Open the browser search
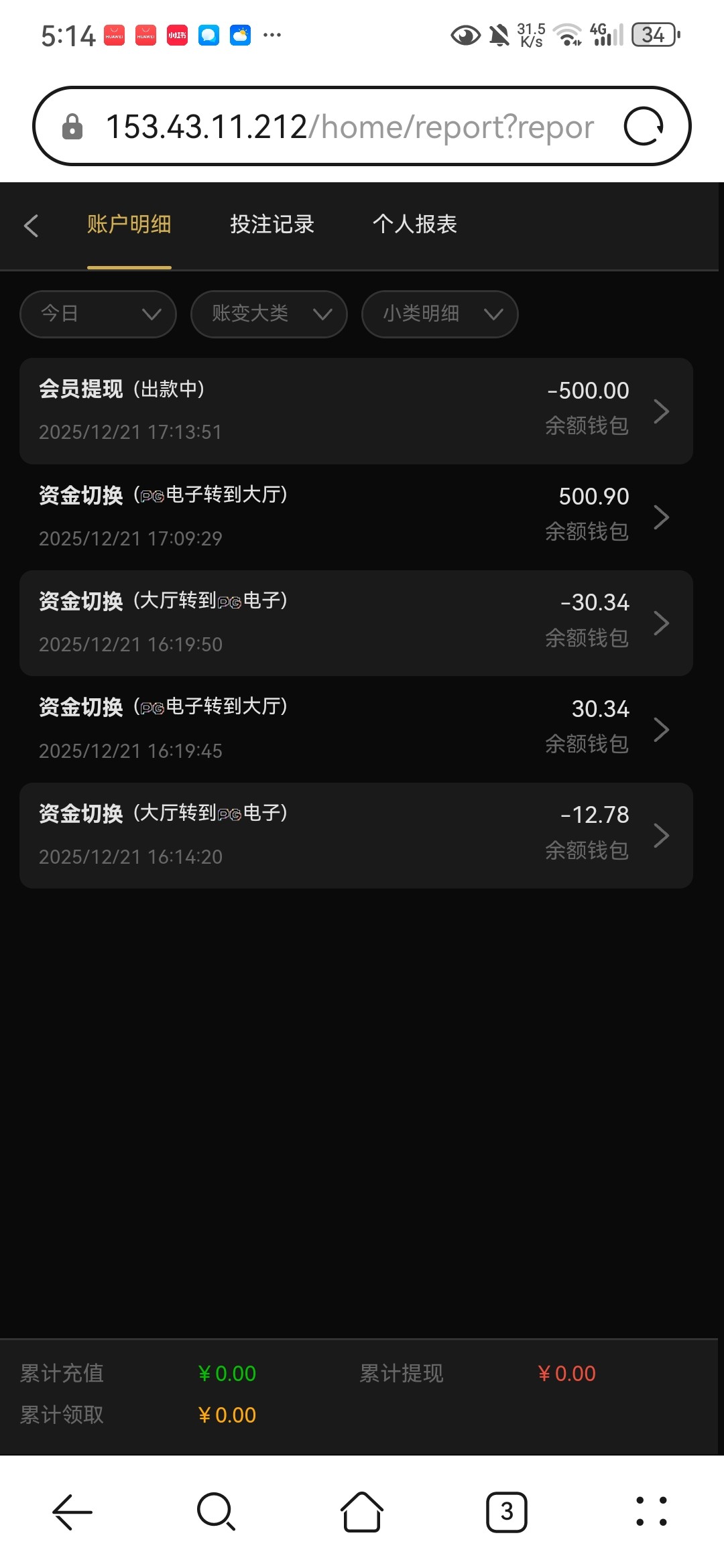724x1568 pixels. [x=217, y=1512]
